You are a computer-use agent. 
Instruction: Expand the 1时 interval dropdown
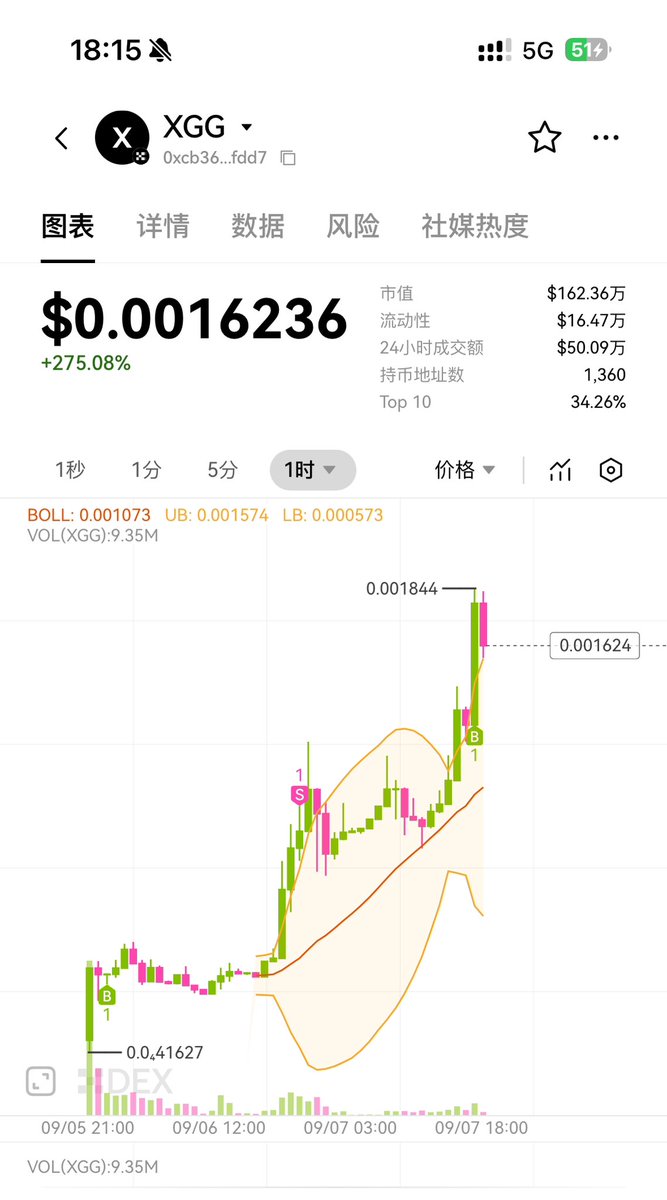tap(312, 470)
